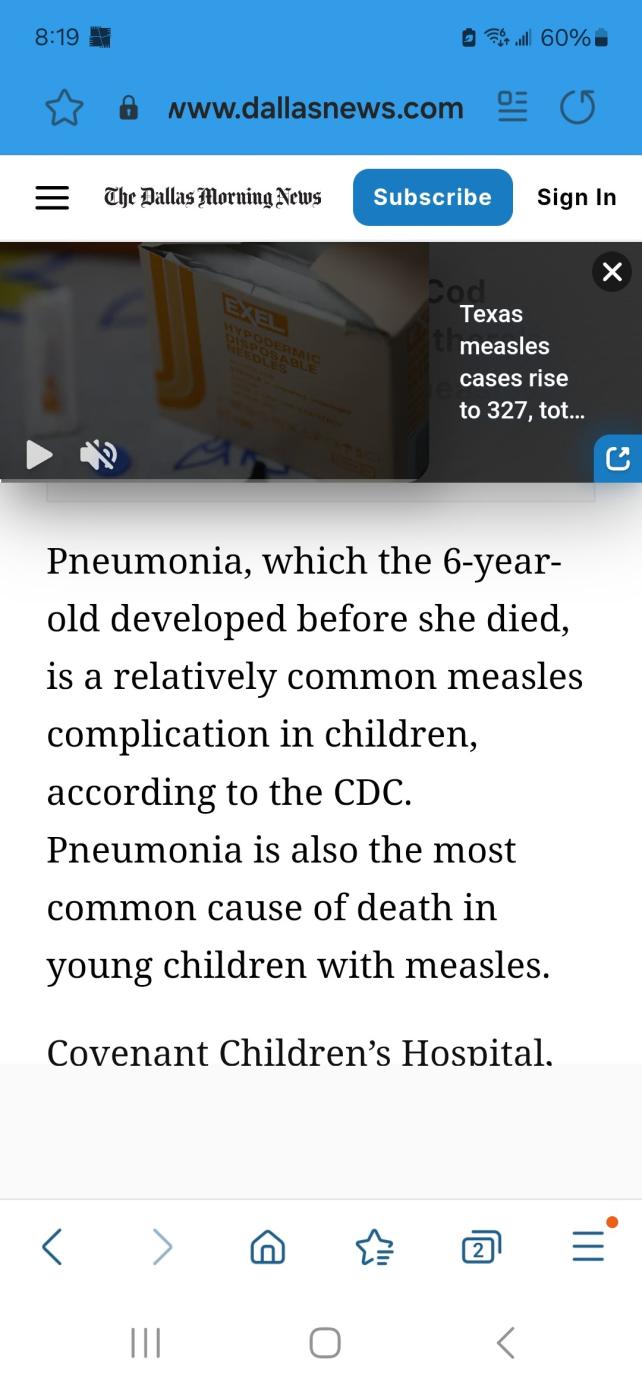The height and width of the screenshot is (1391, 642).
Task: Open the browser bookmarks list
Action: coord(374,1247)
